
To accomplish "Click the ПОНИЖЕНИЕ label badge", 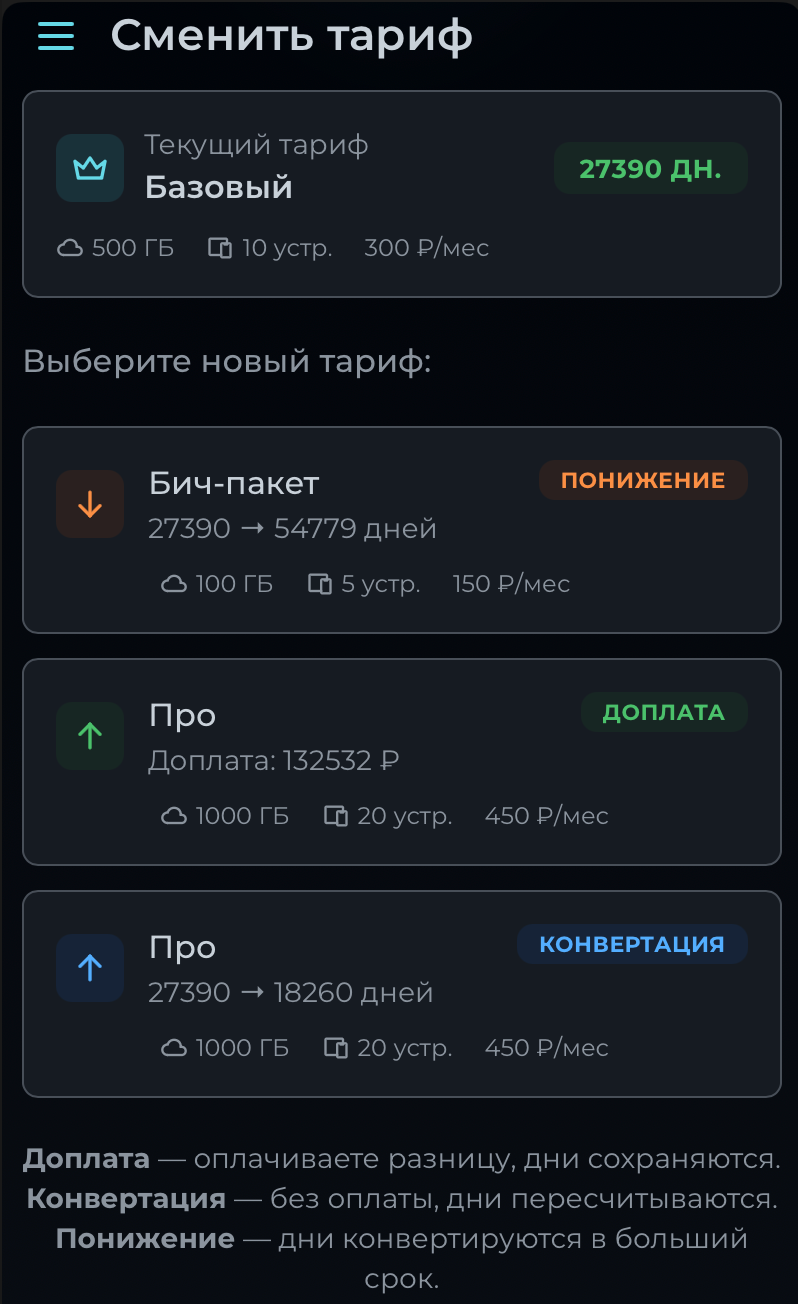I will (643, 480).
